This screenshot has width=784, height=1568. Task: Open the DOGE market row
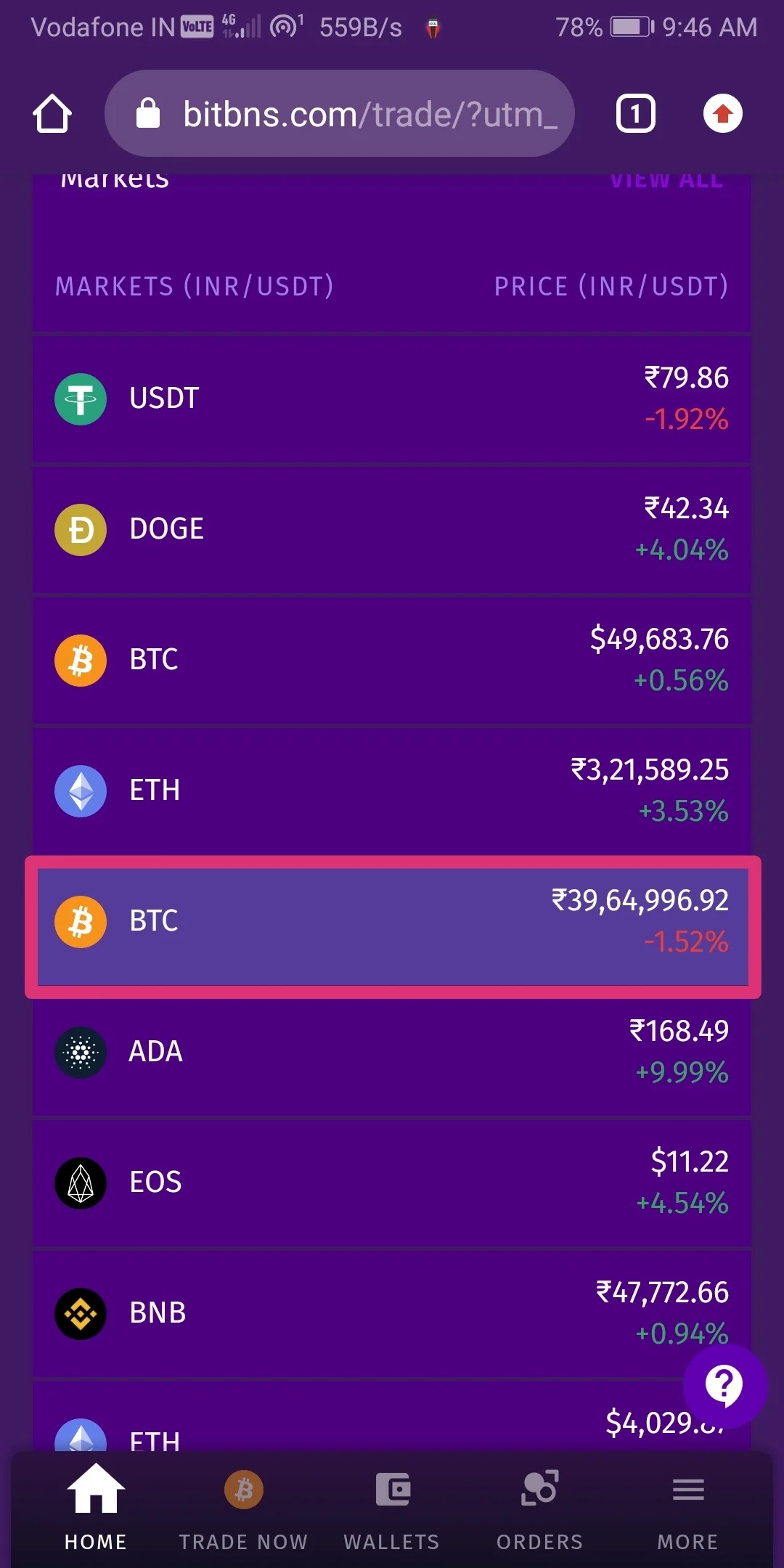[392, 529]
